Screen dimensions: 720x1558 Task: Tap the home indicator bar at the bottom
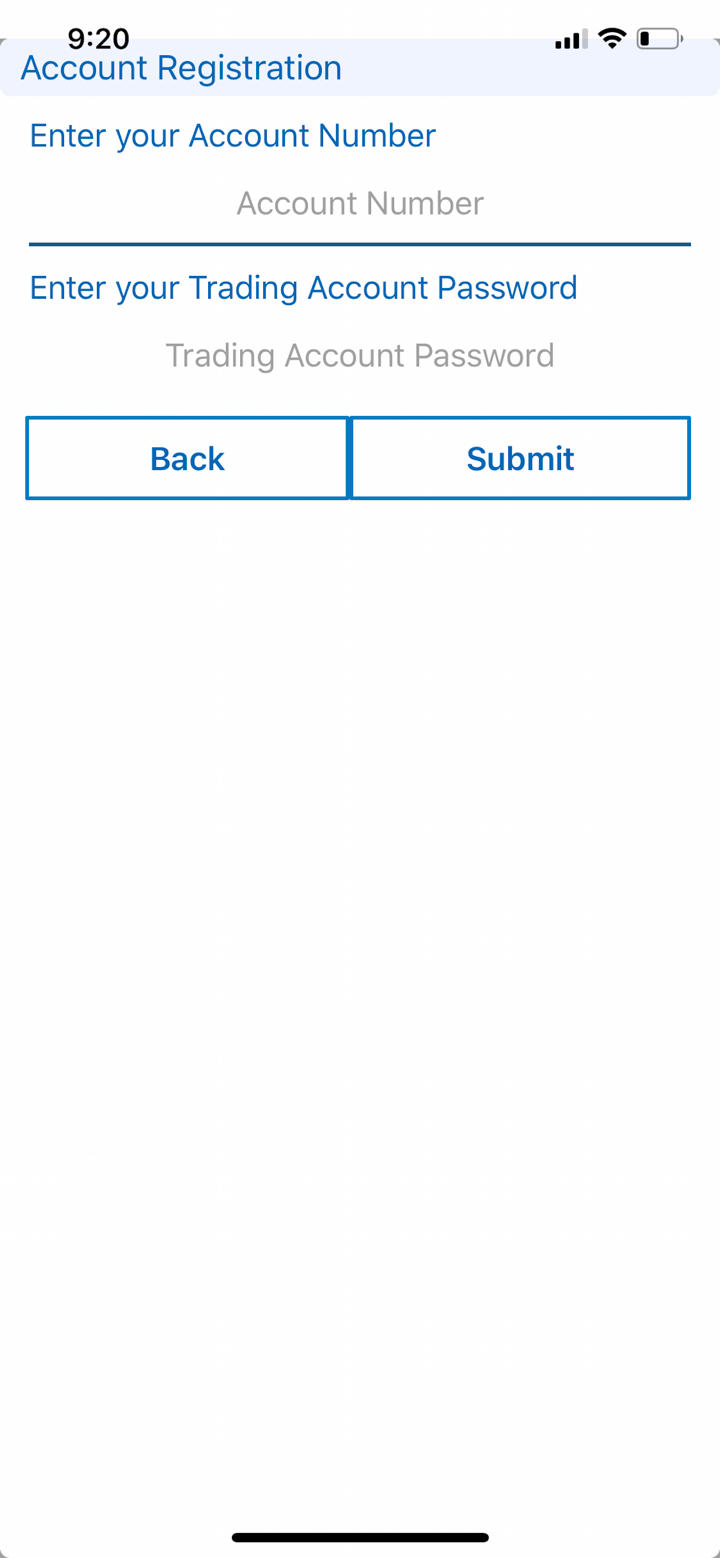[x=360, y=1537]
